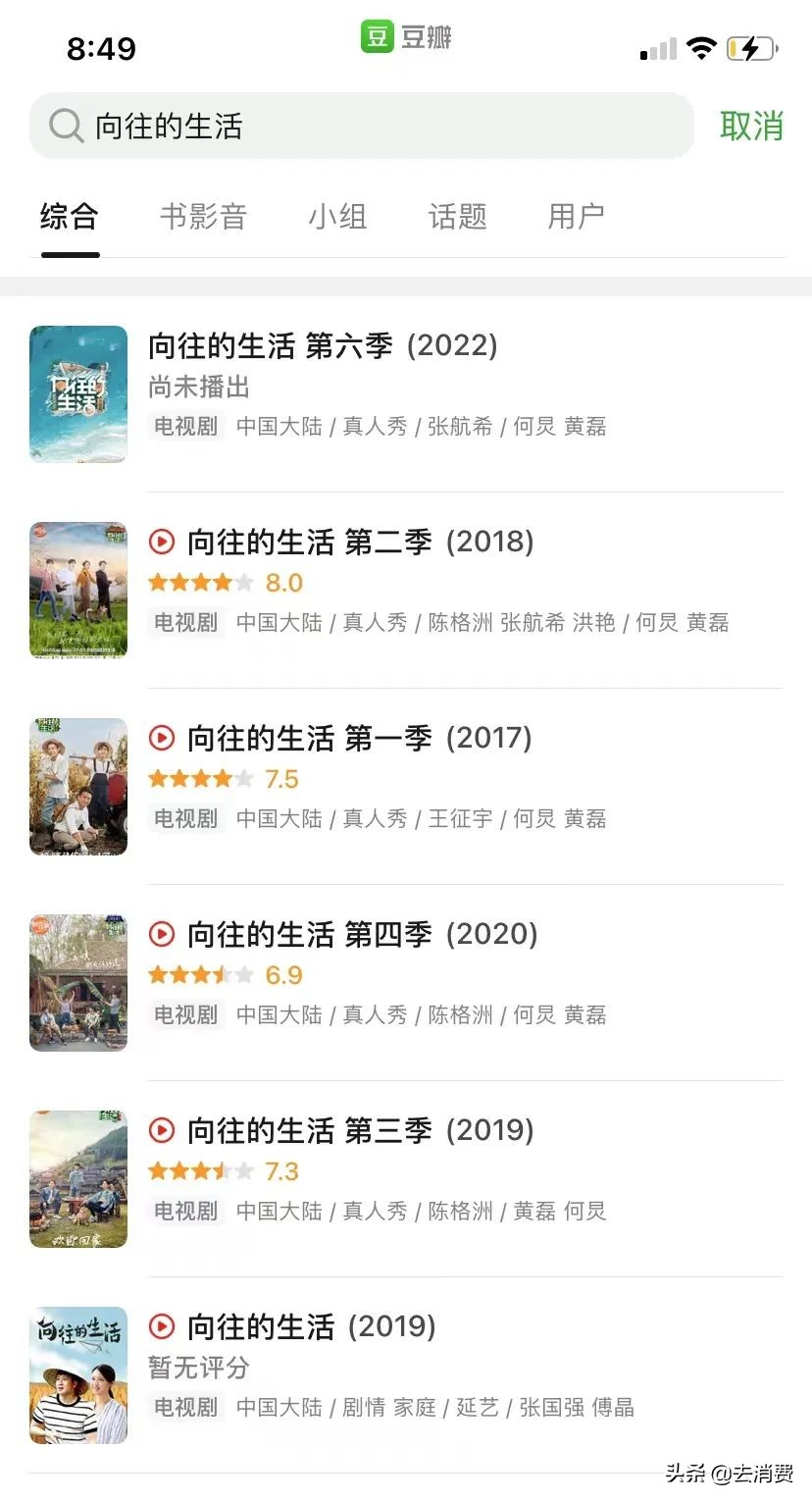Image resolution: width=812 pixels, height=1502 pixels.
Task: Click the play icon for 向往的生活 第一季
Action: click(x=162, y=739)
